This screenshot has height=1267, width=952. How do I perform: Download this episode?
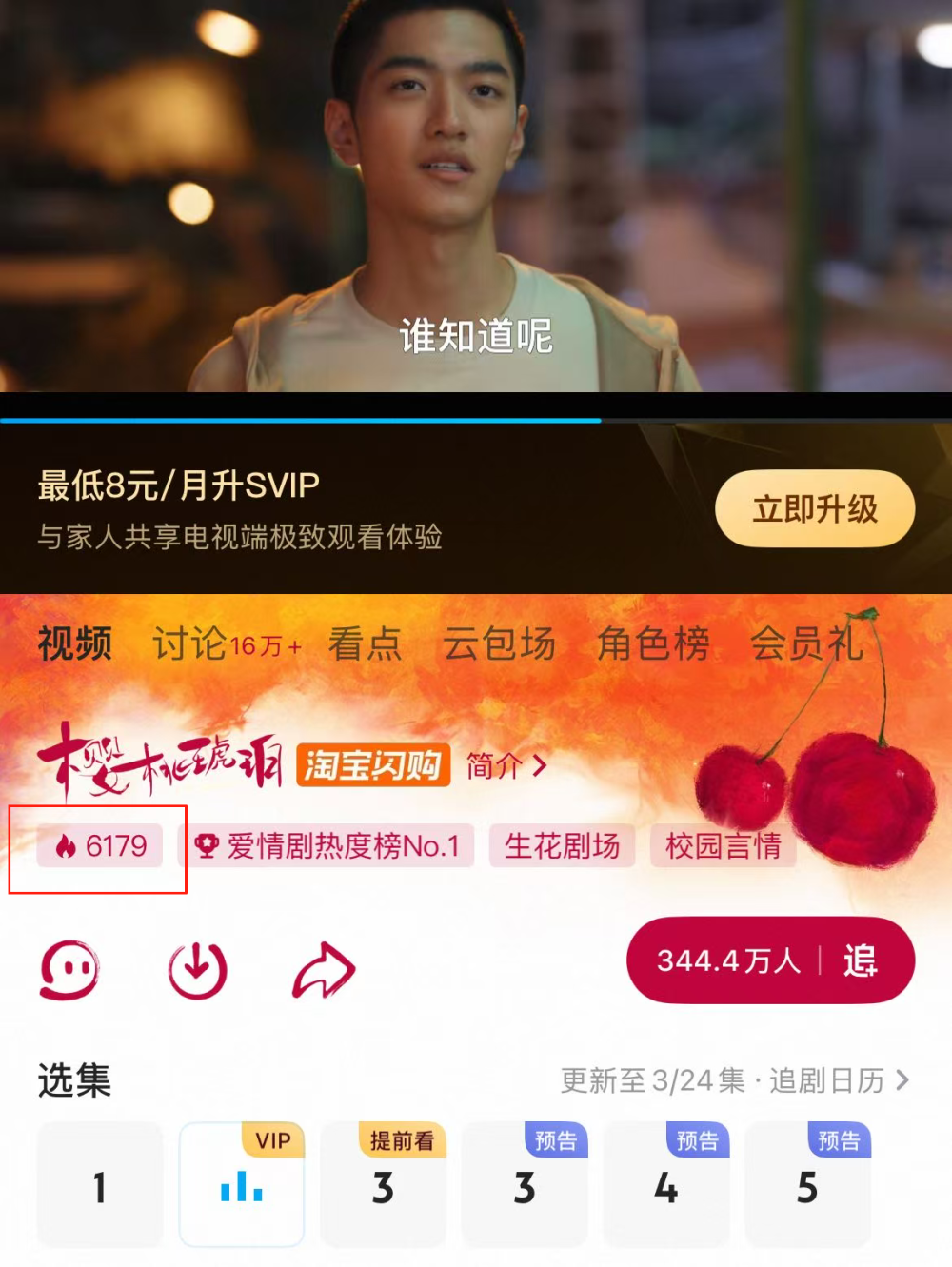pyautogui.click(x=197, y=970)
